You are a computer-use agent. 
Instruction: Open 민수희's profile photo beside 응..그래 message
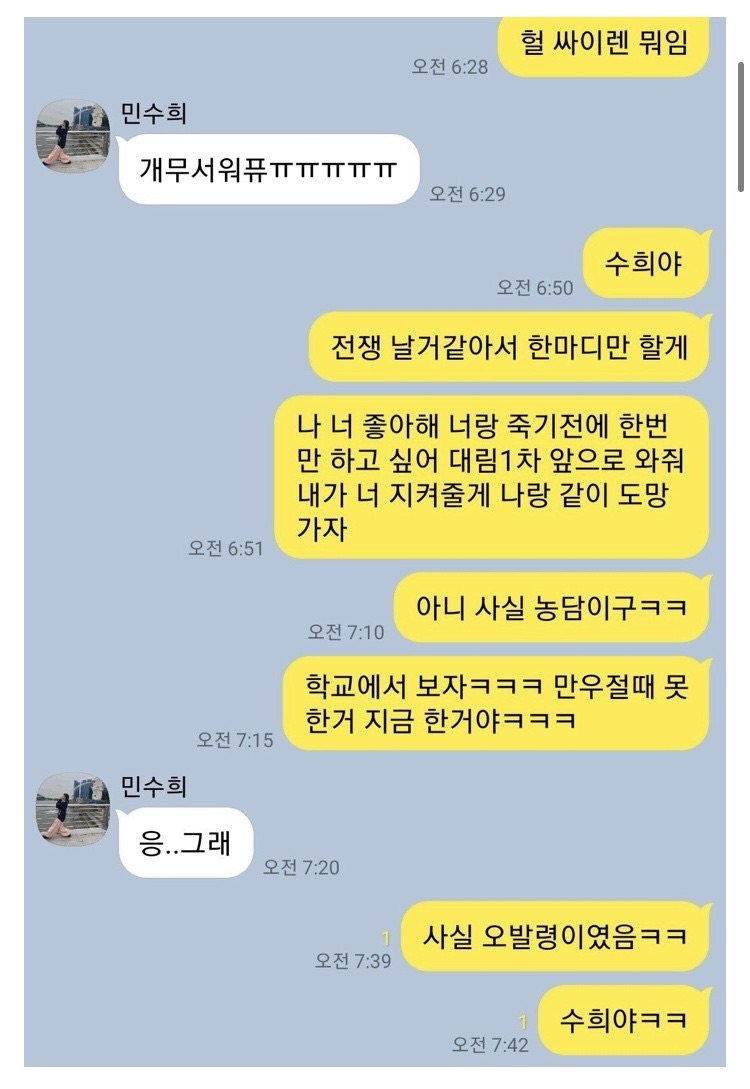pos(73,809)
